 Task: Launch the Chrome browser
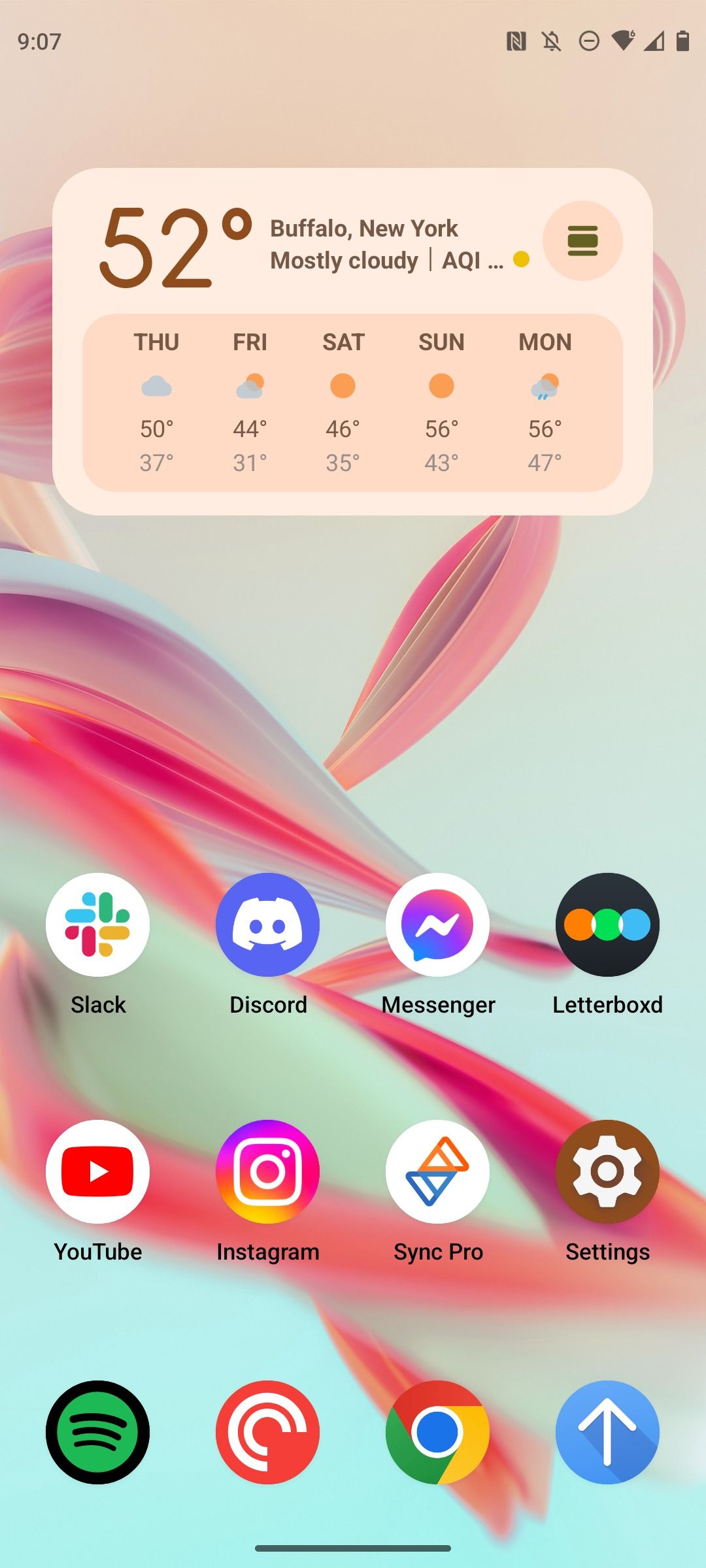click(x=437, y=1432)
